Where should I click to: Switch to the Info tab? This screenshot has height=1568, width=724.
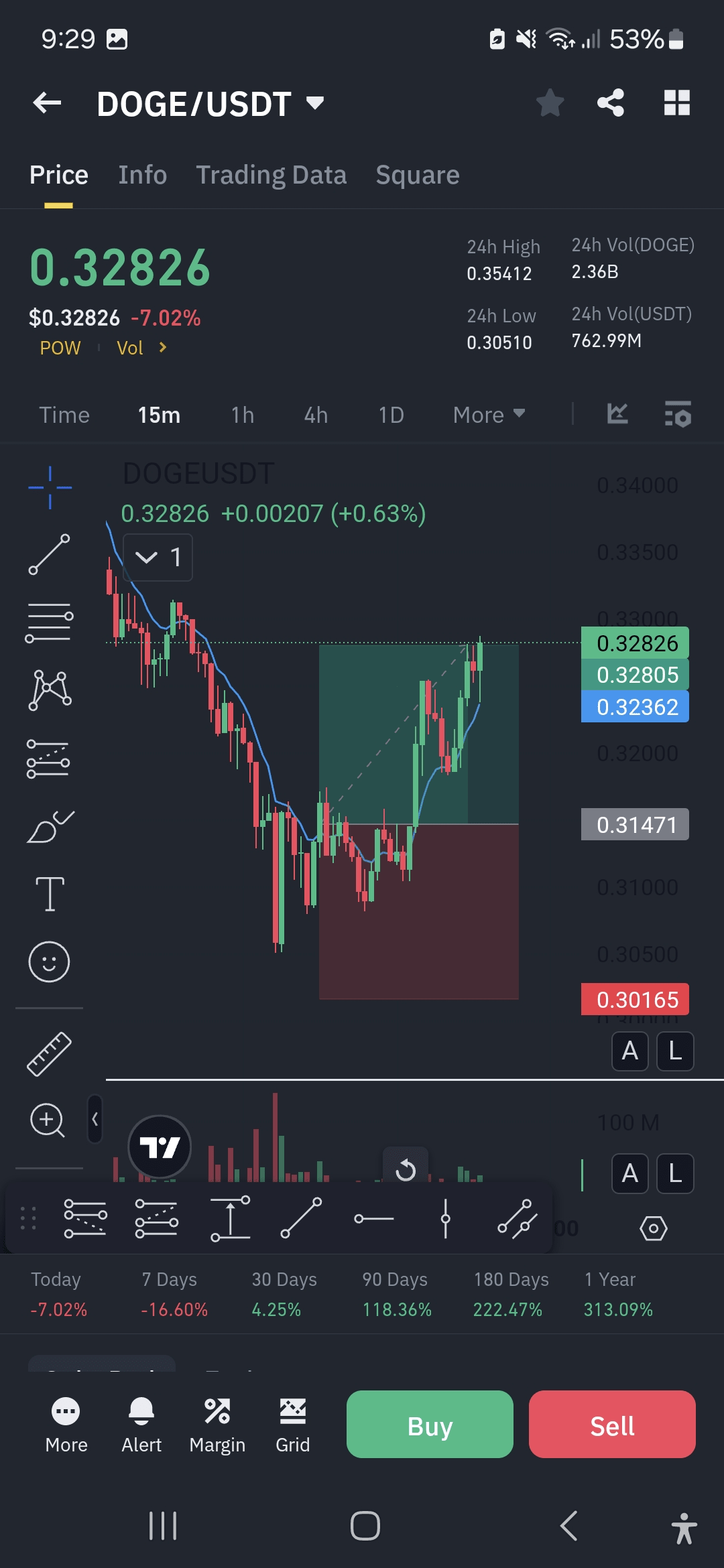(x=142, y=175)
